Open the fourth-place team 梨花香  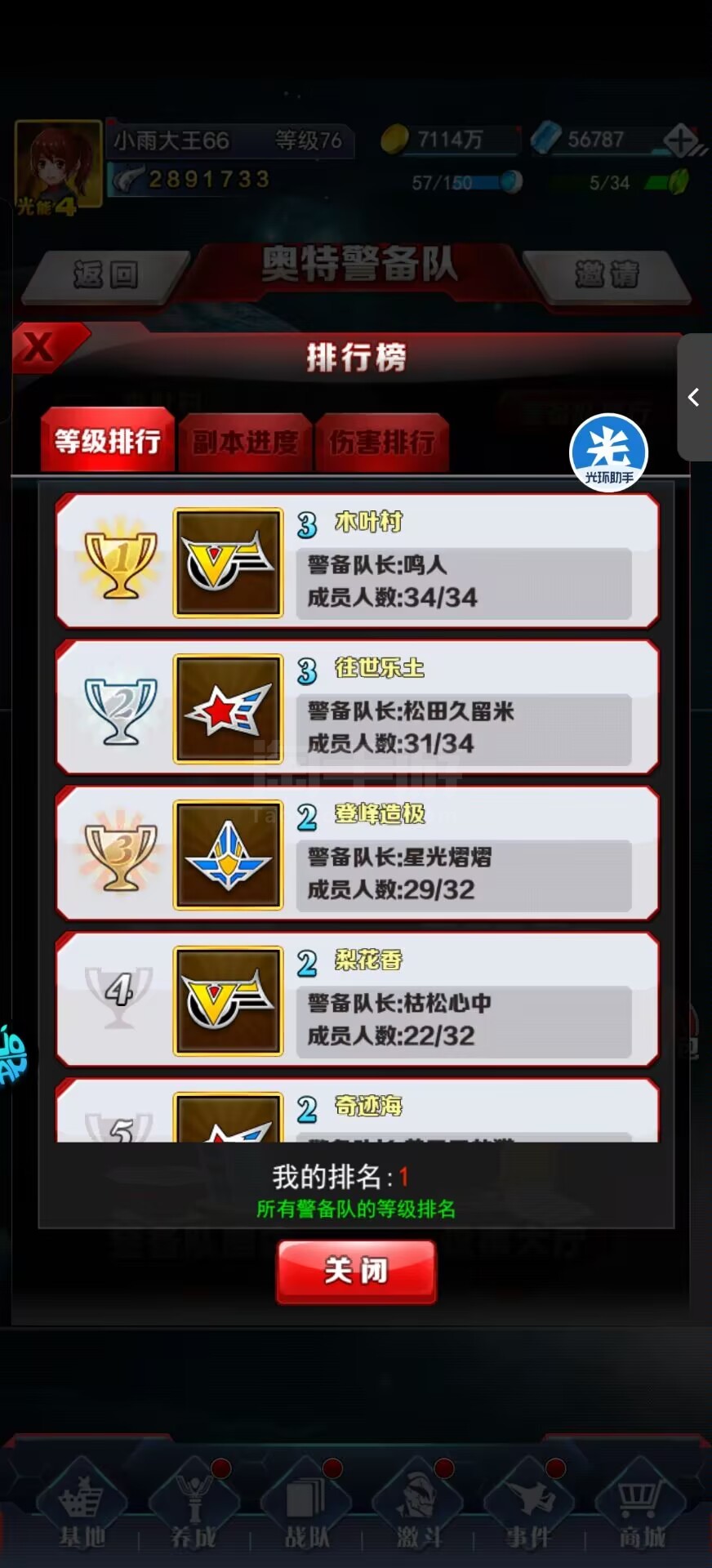pos(357,1000)
